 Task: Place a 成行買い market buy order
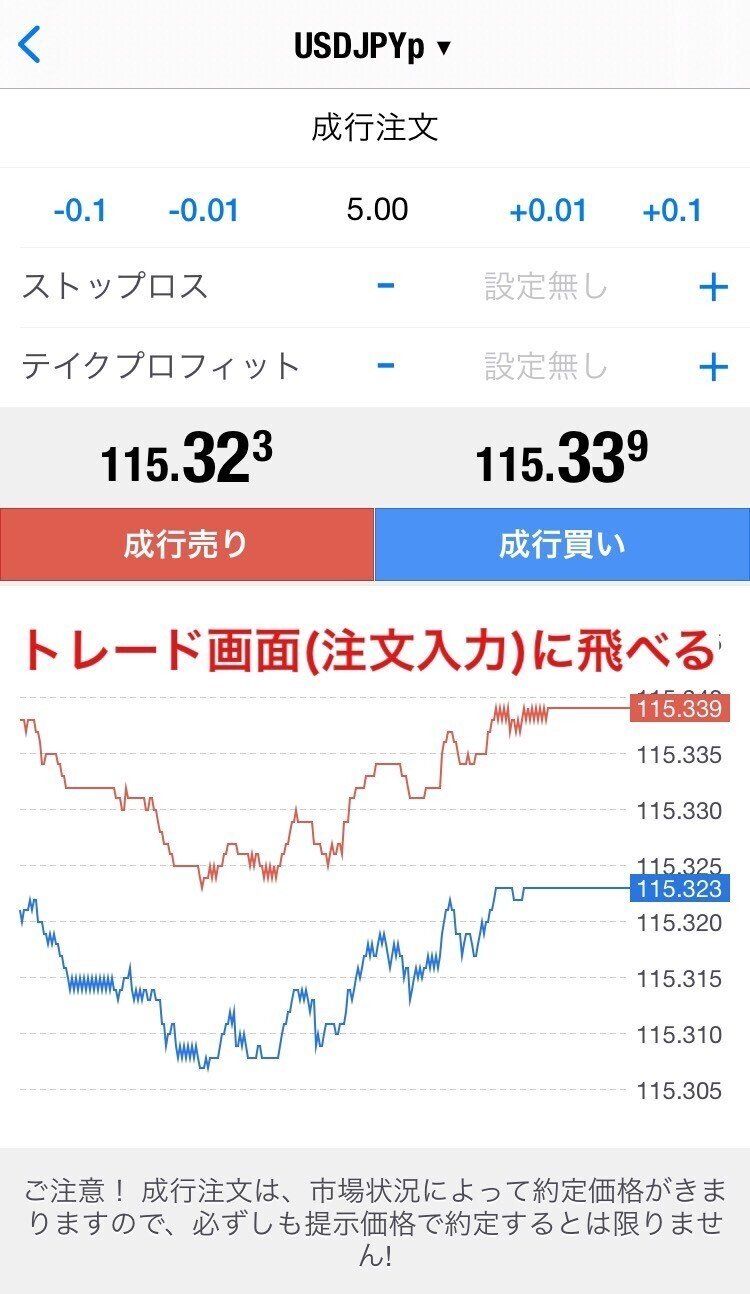pyautogui.click(x=562, y=544)
